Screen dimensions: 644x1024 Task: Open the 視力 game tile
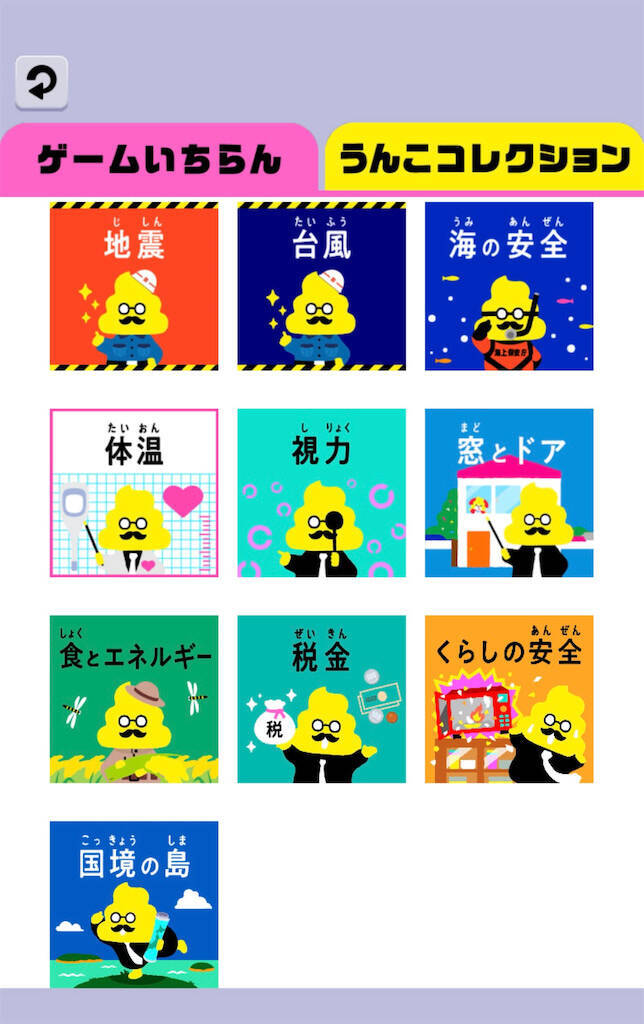(x=321, y=493)
